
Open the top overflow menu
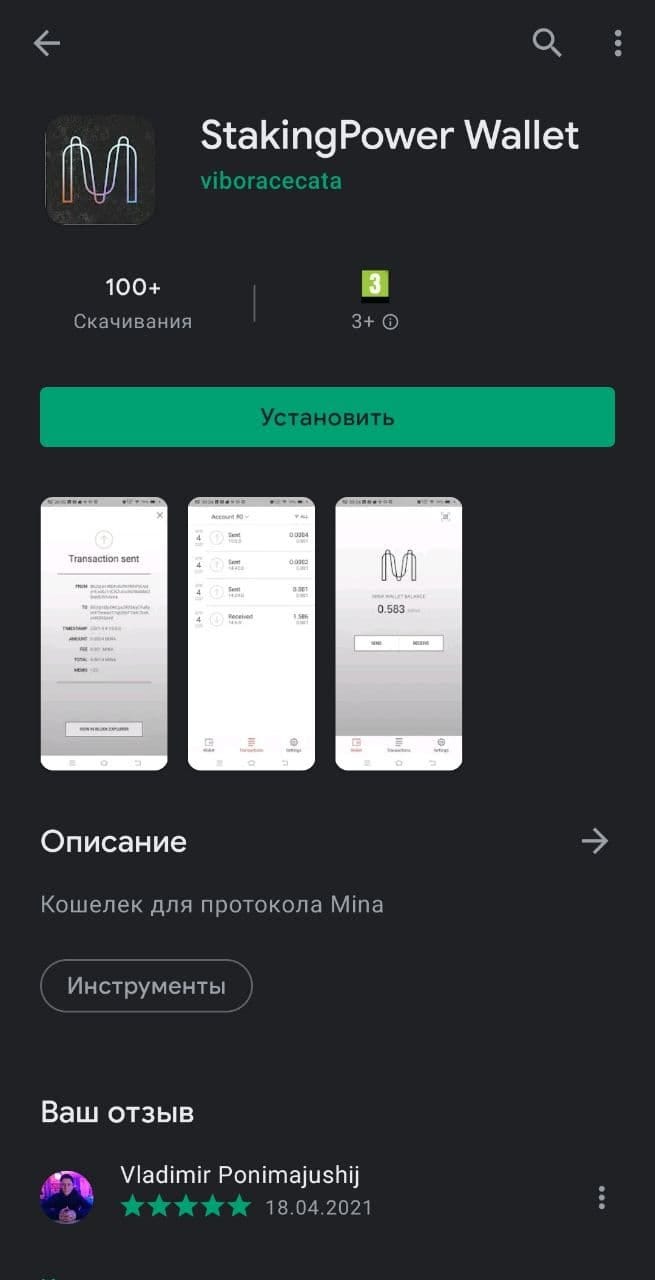coord(617,43)
